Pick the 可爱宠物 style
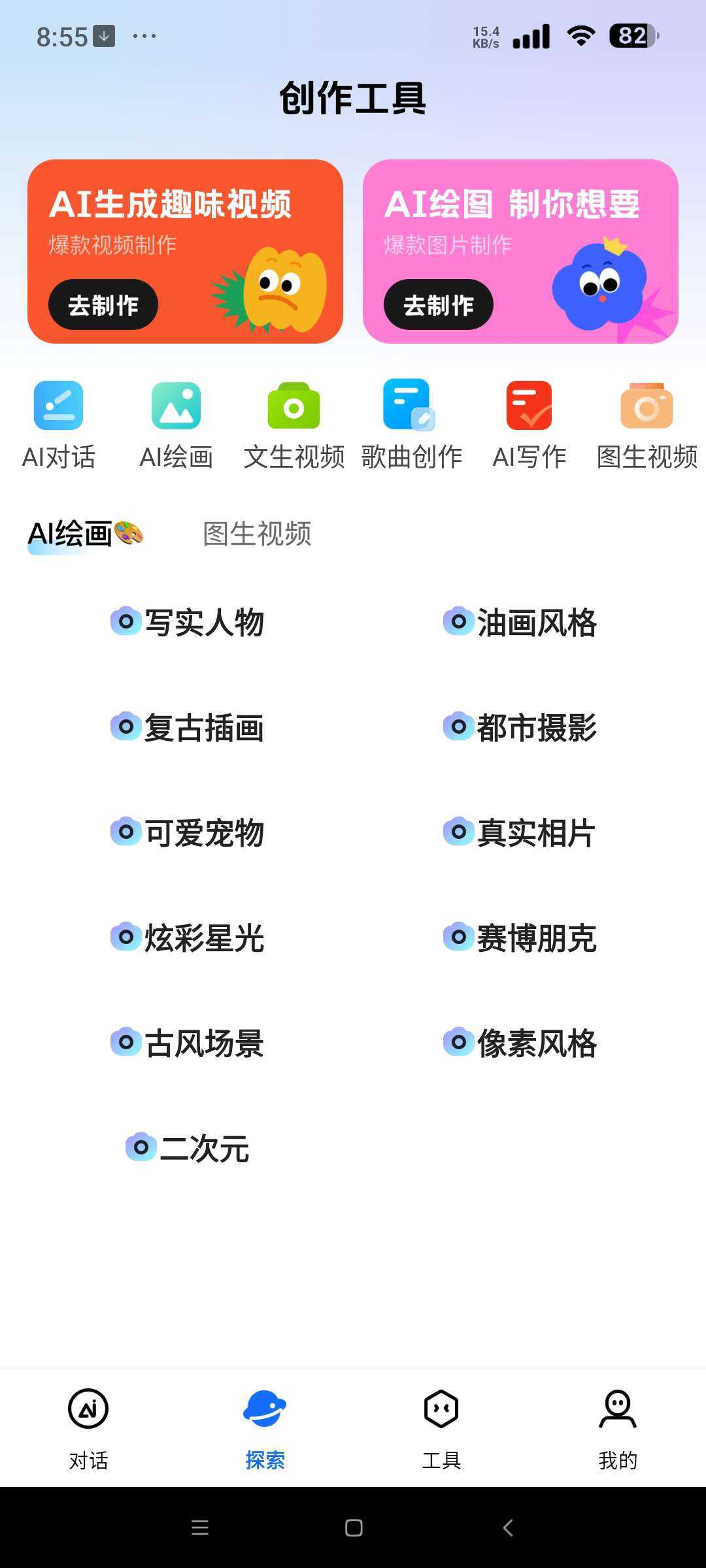The height and width of the screenshot is (1568, 706). (188, 832)
